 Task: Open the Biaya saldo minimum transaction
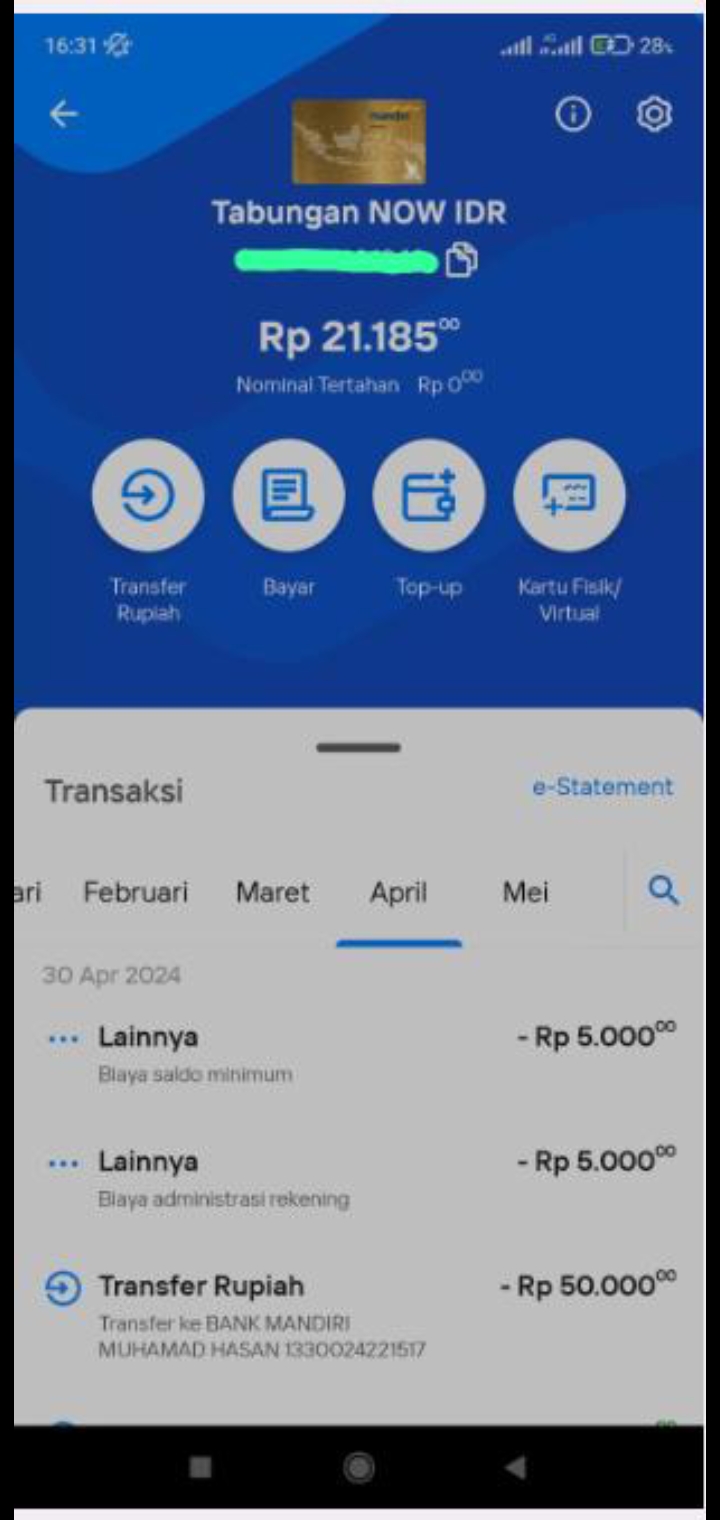[360, 1053]
